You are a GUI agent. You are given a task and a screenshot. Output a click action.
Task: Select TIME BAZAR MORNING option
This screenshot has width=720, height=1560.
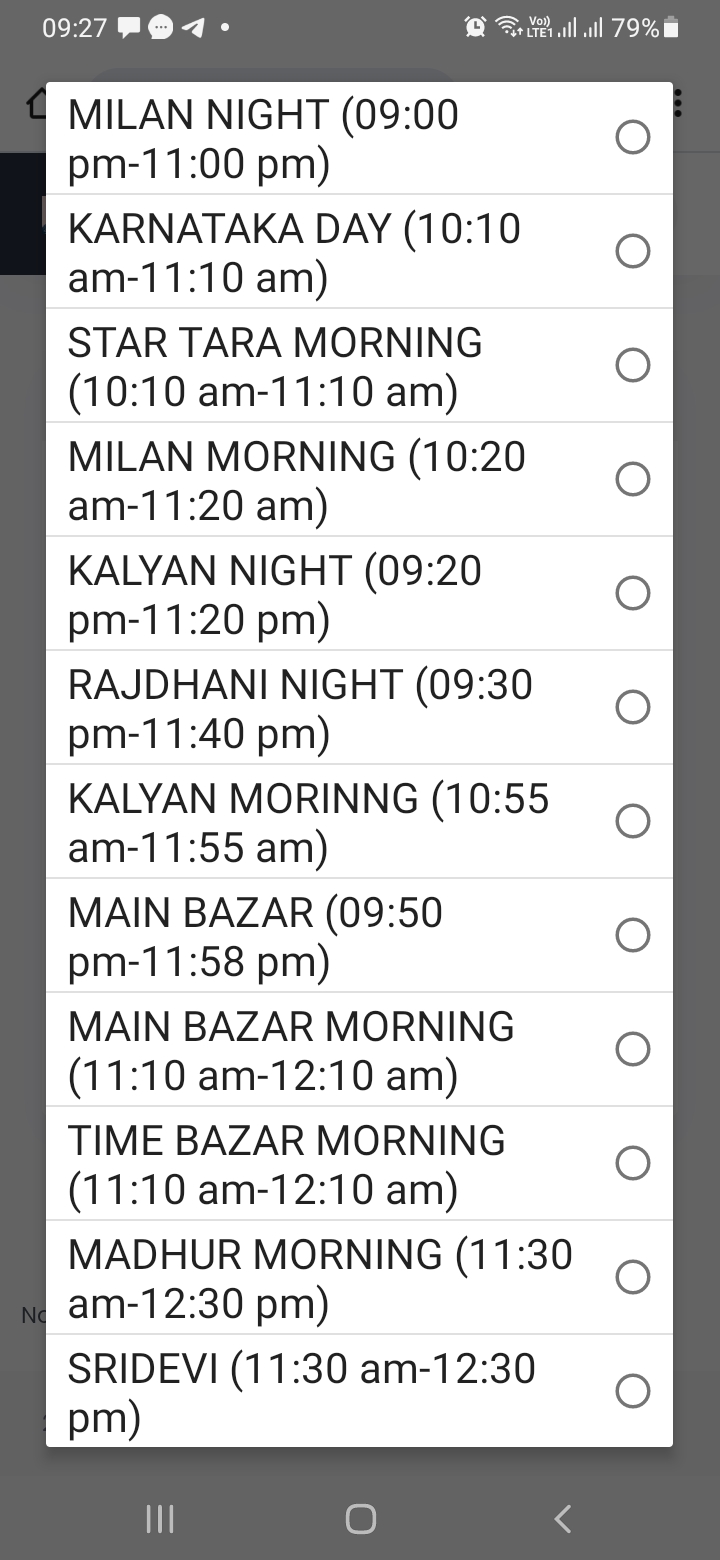point(632,1163)
